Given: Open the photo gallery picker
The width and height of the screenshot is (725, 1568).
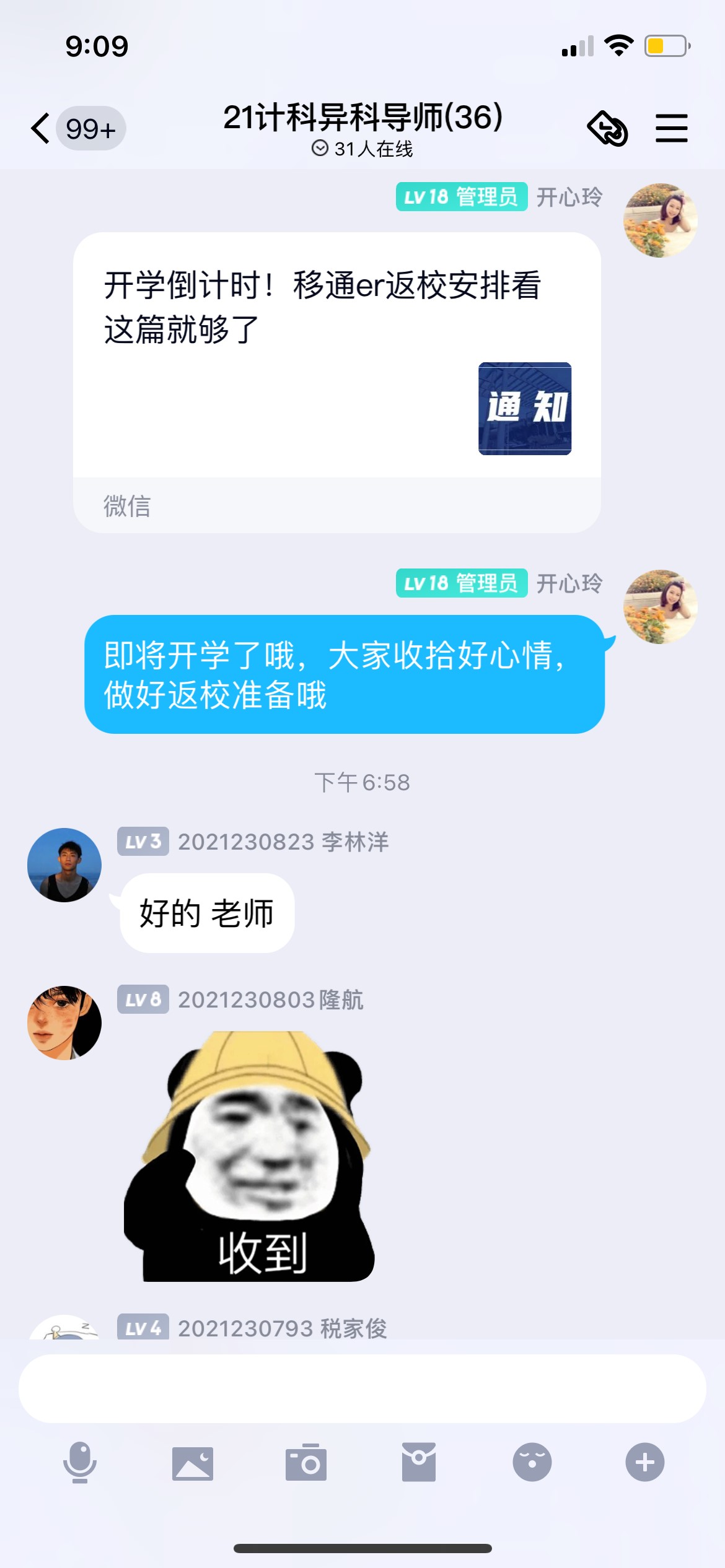Looking at the screenshot, I should [193, 1462].
